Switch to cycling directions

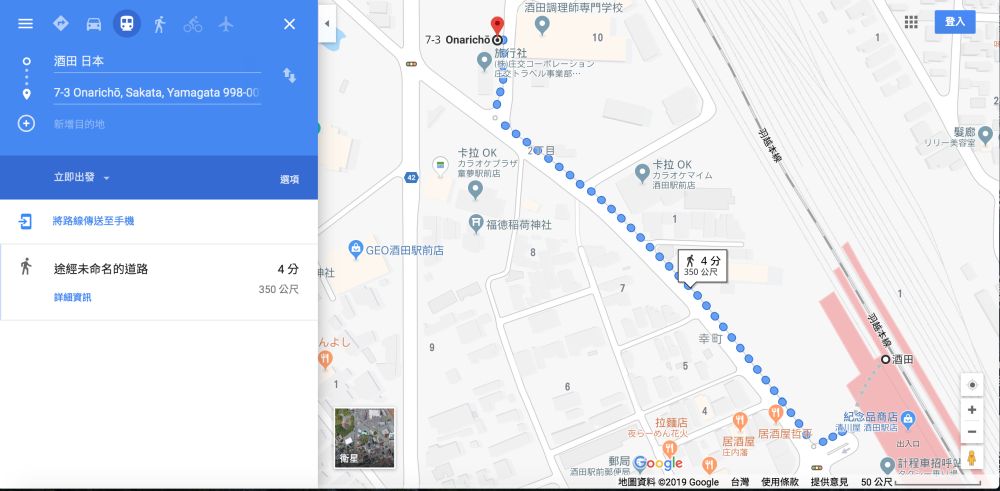click(x=192, y=23)
